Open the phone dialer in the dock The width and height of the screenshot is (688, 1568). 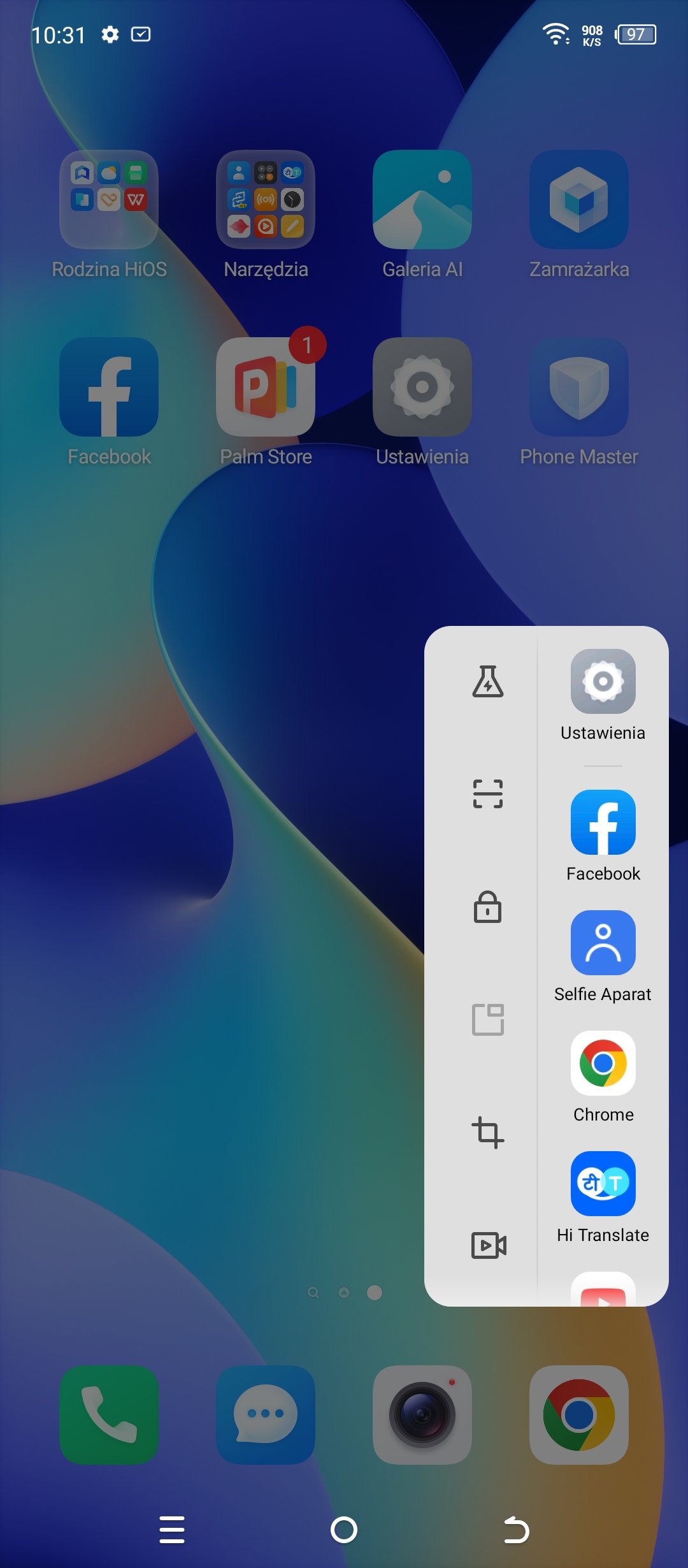pos(109,1414)
